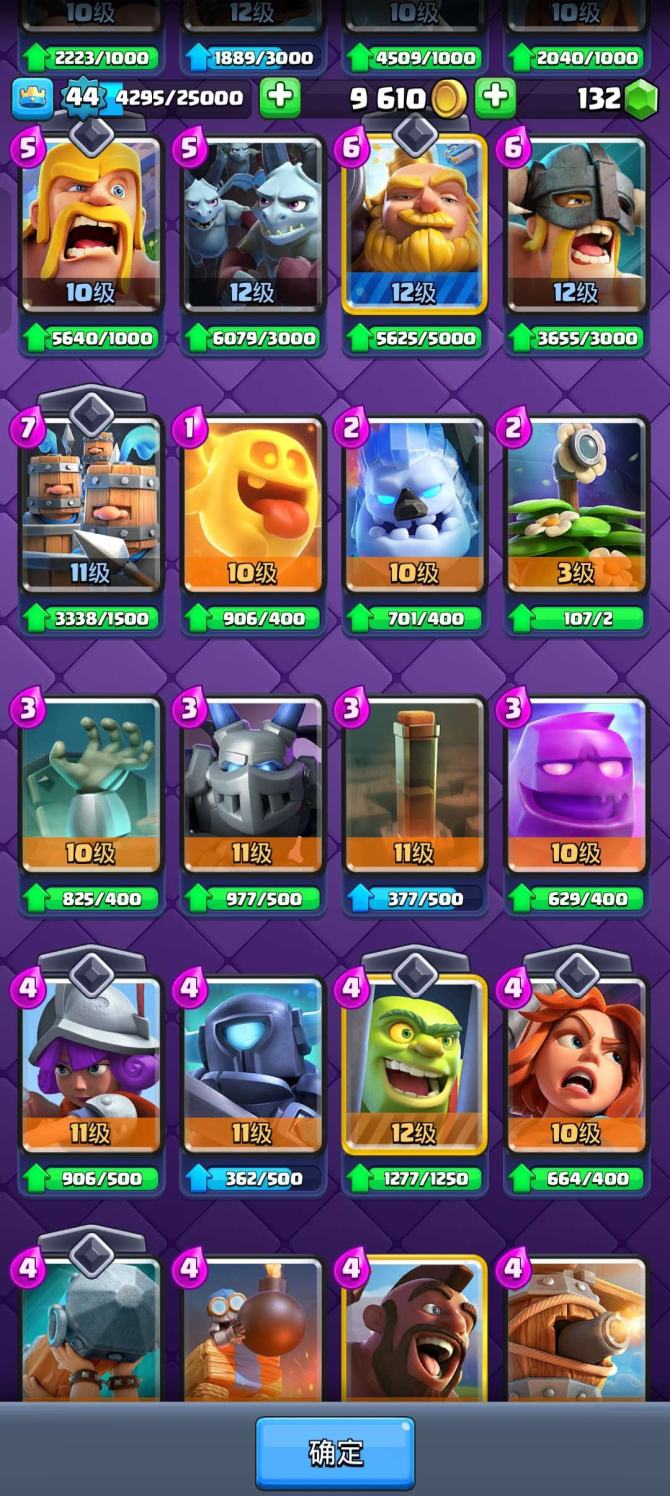Choose the Goblin Cage card at level 12

[x=414, y=1065]
